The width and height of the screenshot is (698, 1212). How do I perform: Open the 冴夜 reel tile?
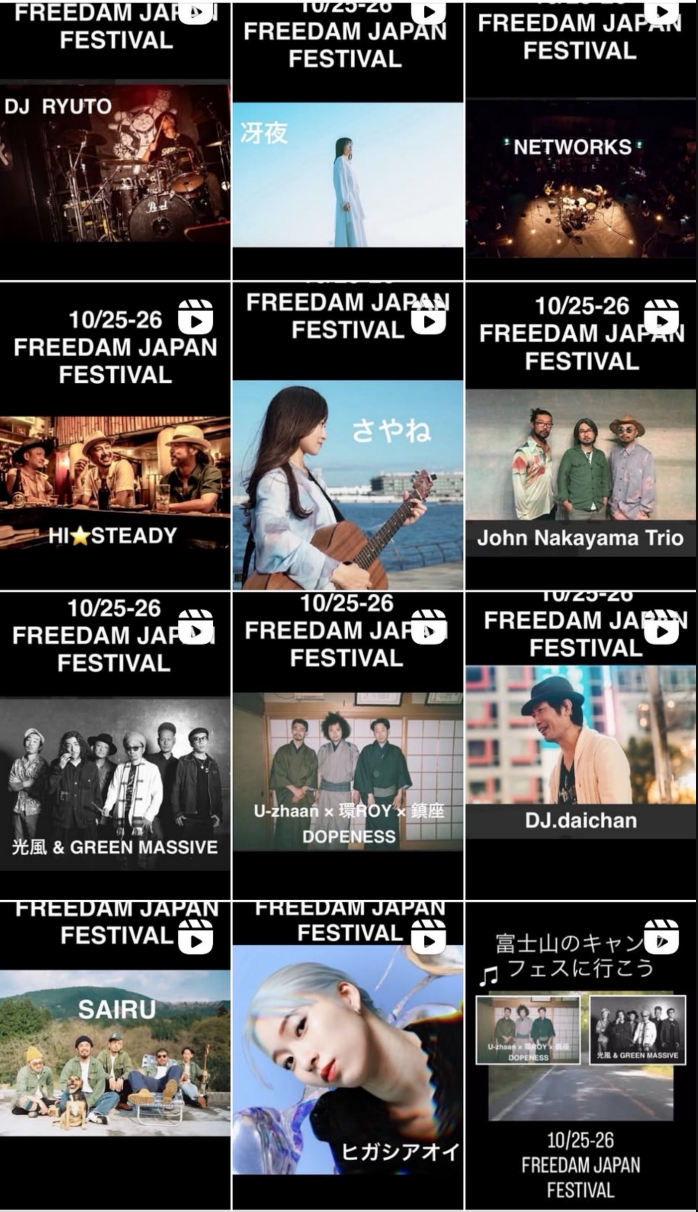click(348, 175)
